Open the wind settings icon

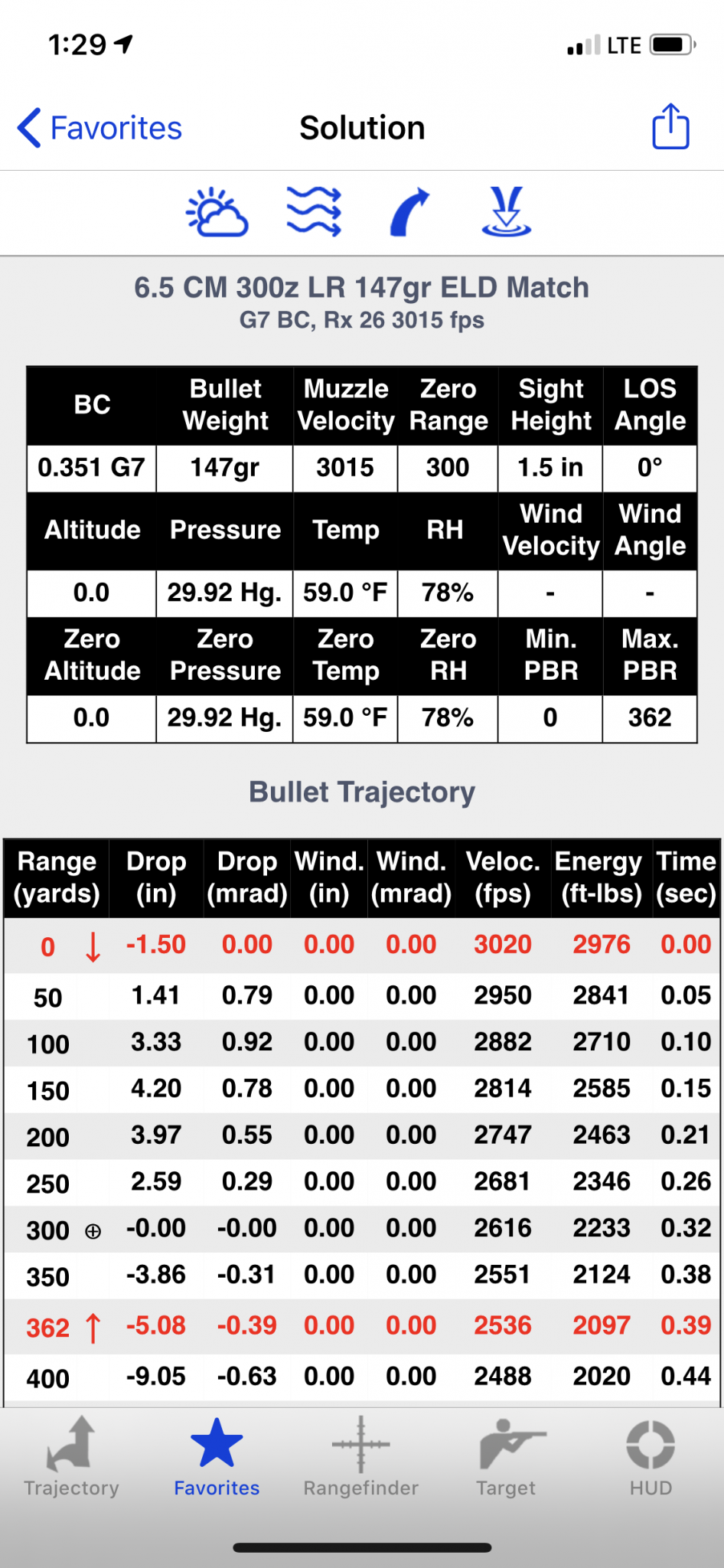coord(314,211)
